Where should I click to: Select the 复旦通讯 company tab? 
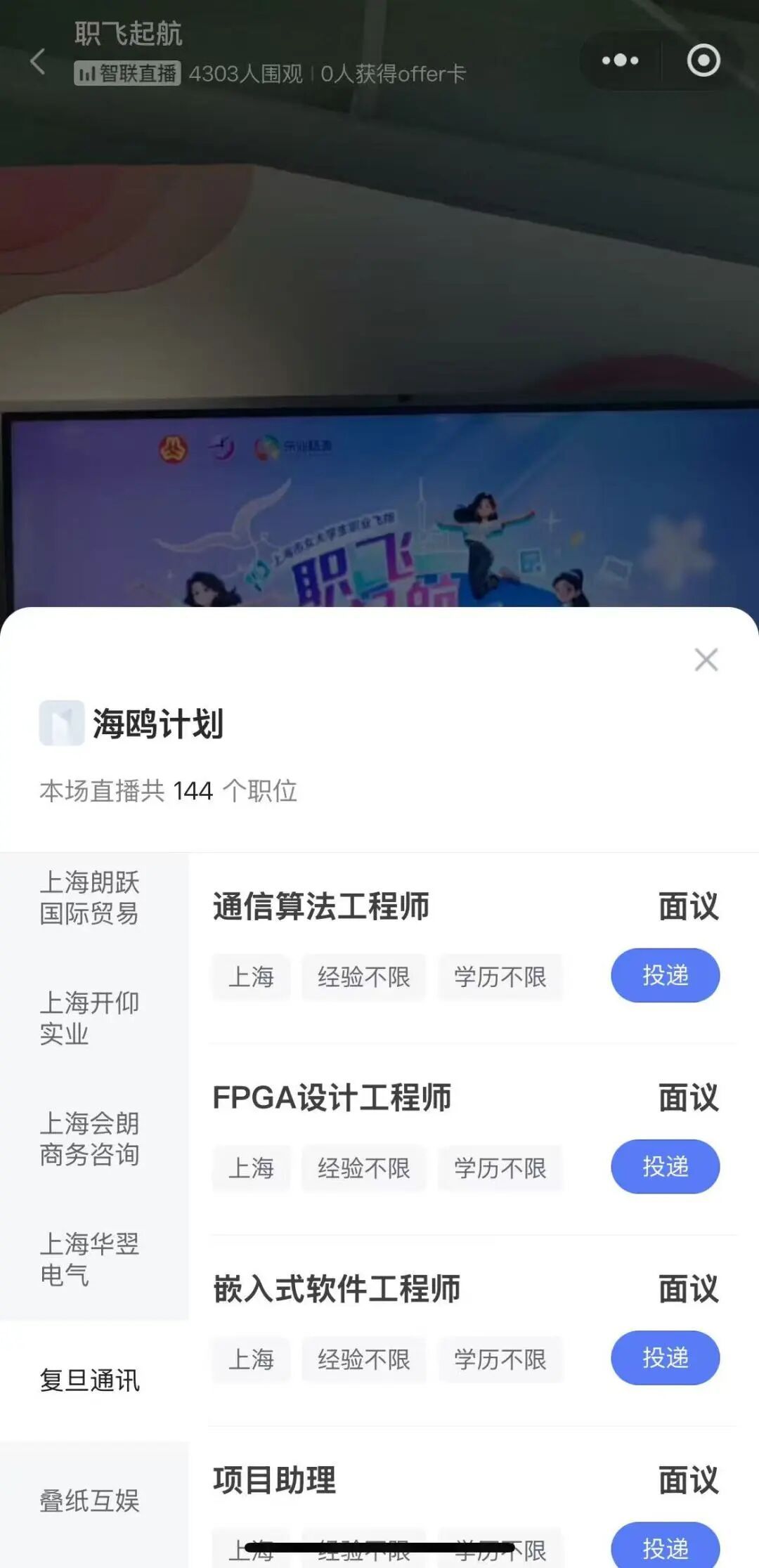tap(90, 1380)
